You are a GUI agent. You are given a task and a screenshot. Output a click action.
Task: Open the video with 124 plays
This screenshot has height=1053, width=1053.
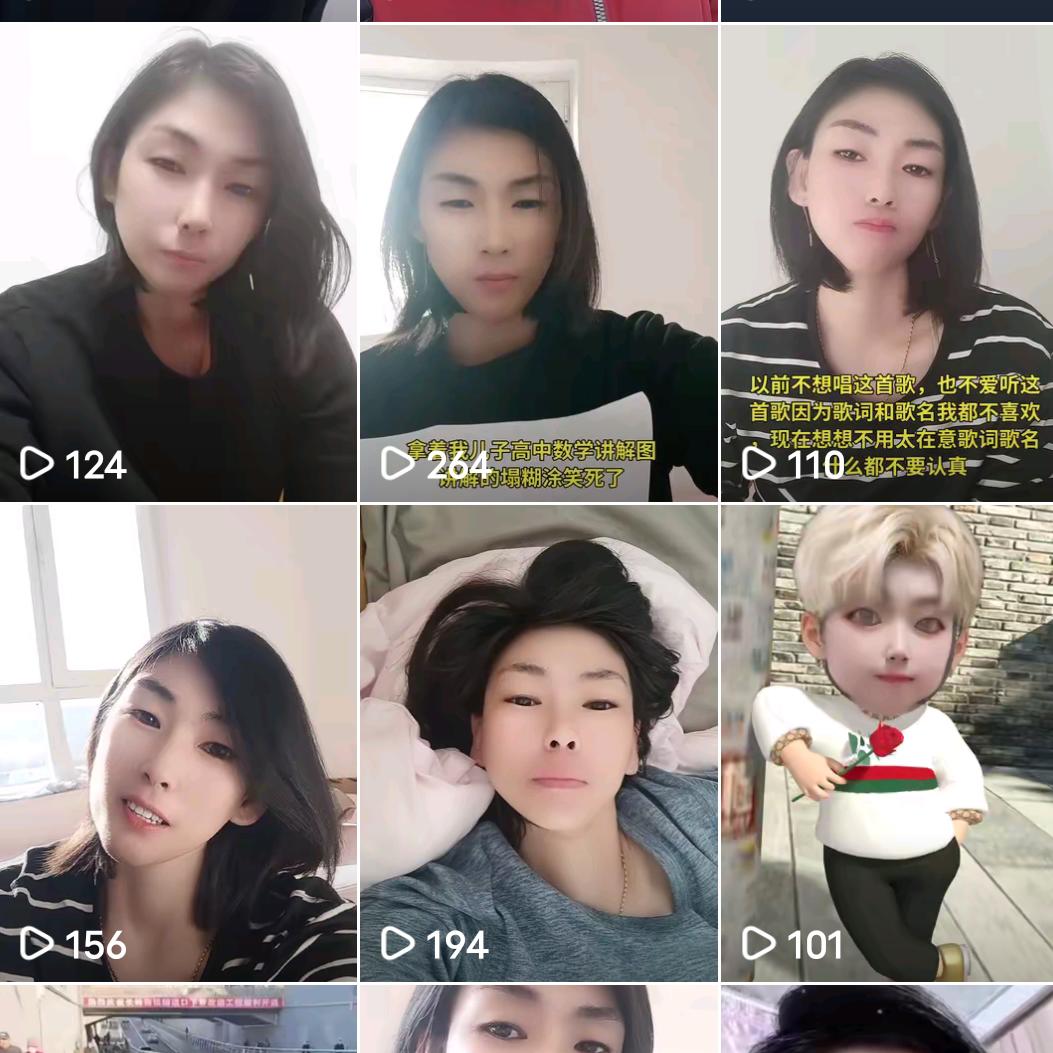178,262
